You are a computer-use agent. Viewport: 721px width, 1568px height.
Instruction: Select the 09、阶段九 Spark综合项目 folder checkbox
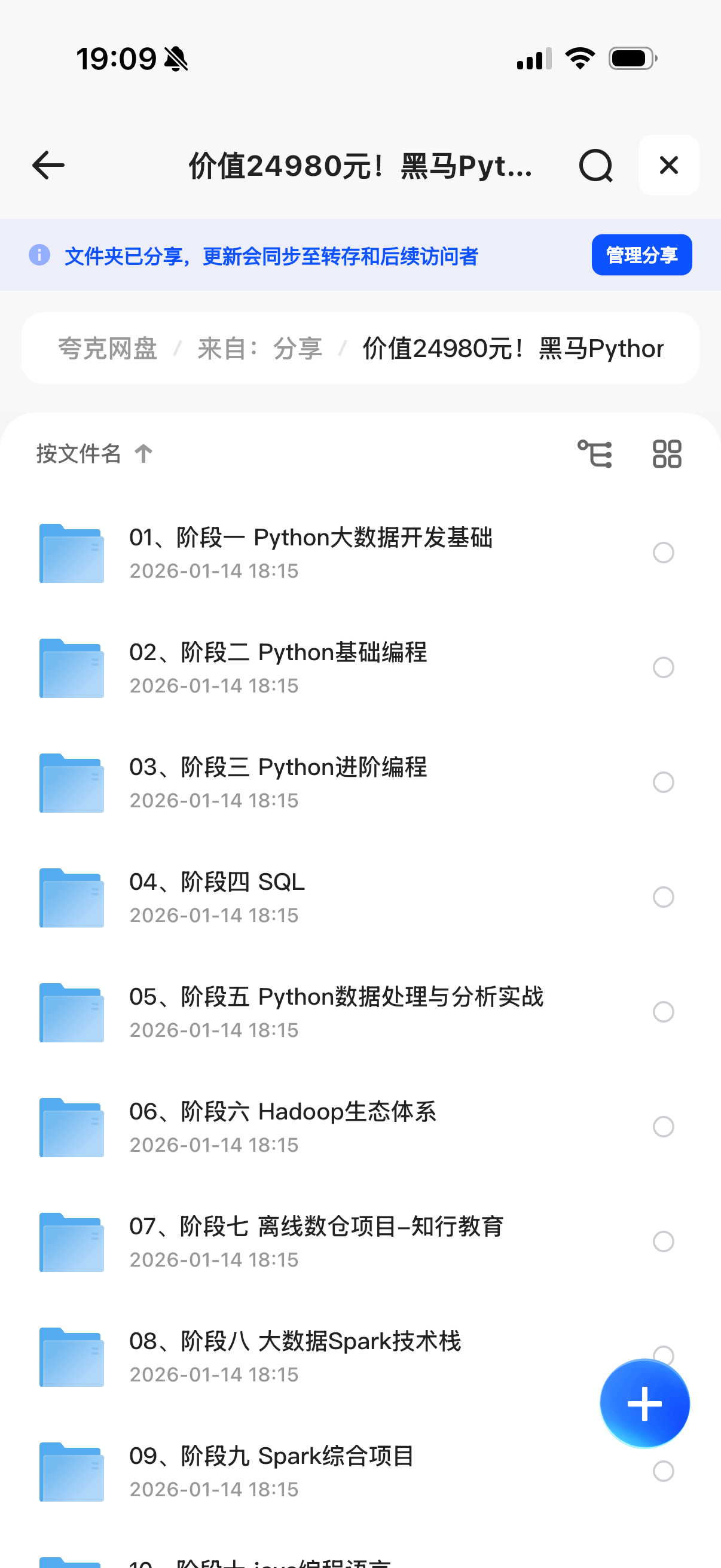(x=663, y=1471)
